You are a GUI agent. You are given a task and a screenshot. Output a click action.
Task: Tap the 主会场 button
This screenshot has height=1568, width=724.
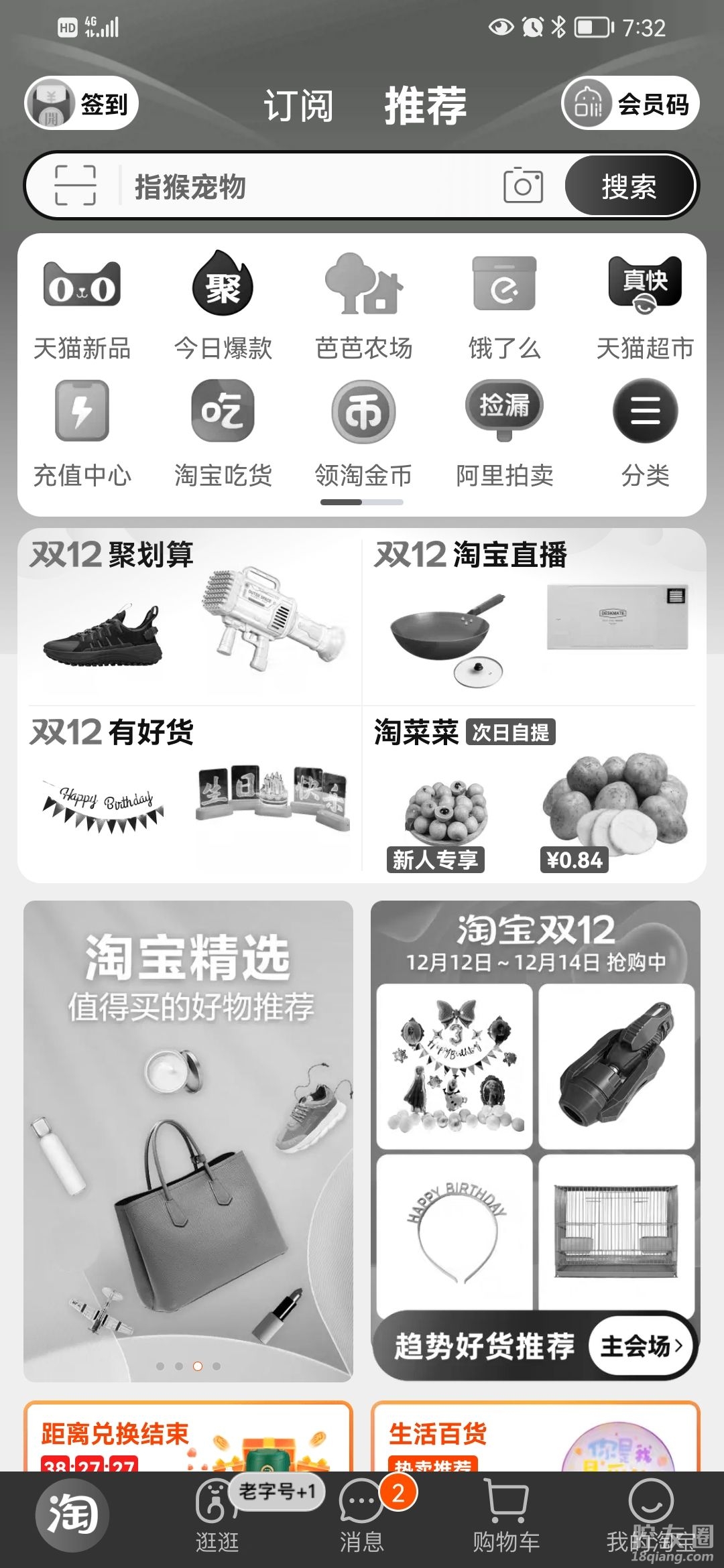coord(641,1345)
